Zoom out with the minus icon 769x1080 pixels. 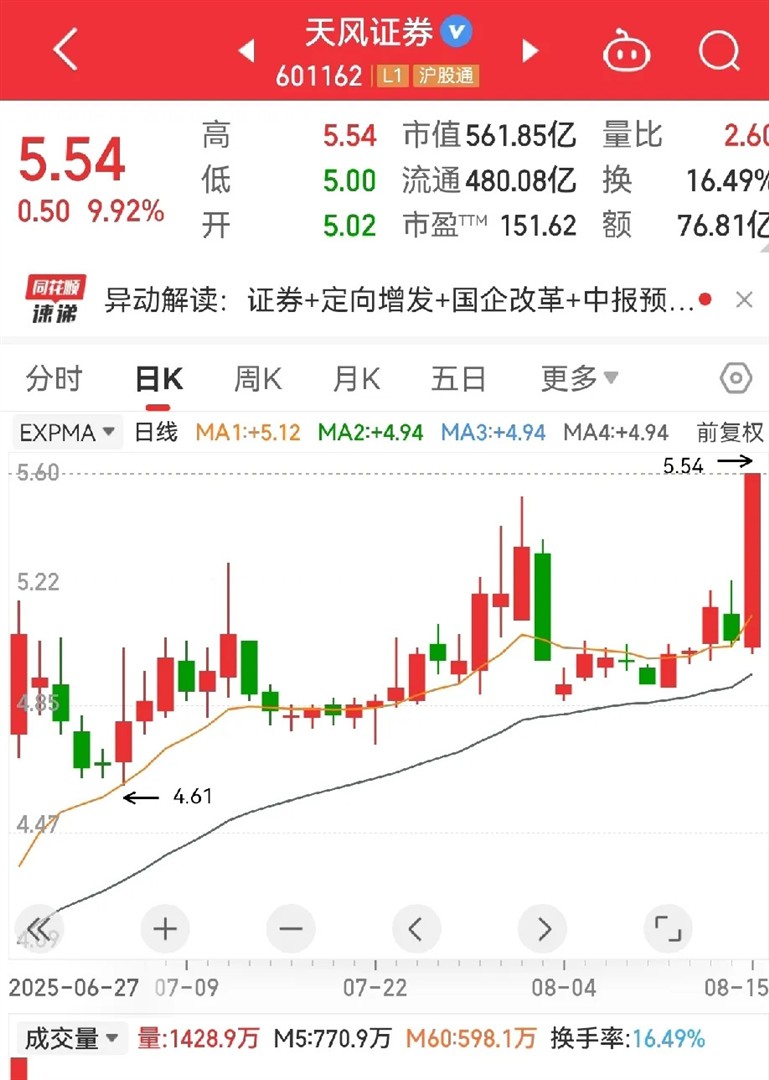pos(290,929)
